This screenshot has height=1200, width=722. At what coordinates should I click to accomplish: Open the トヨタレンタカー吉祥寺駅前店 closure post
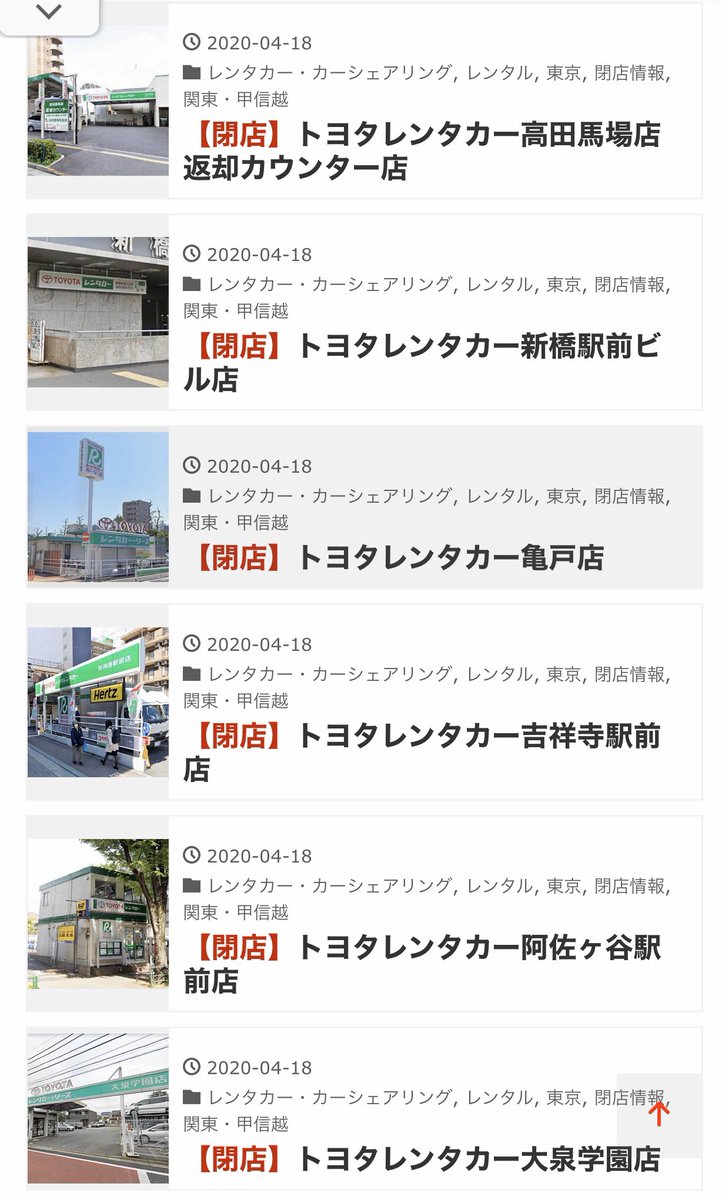pyautogui.click(x=422, y=752)
